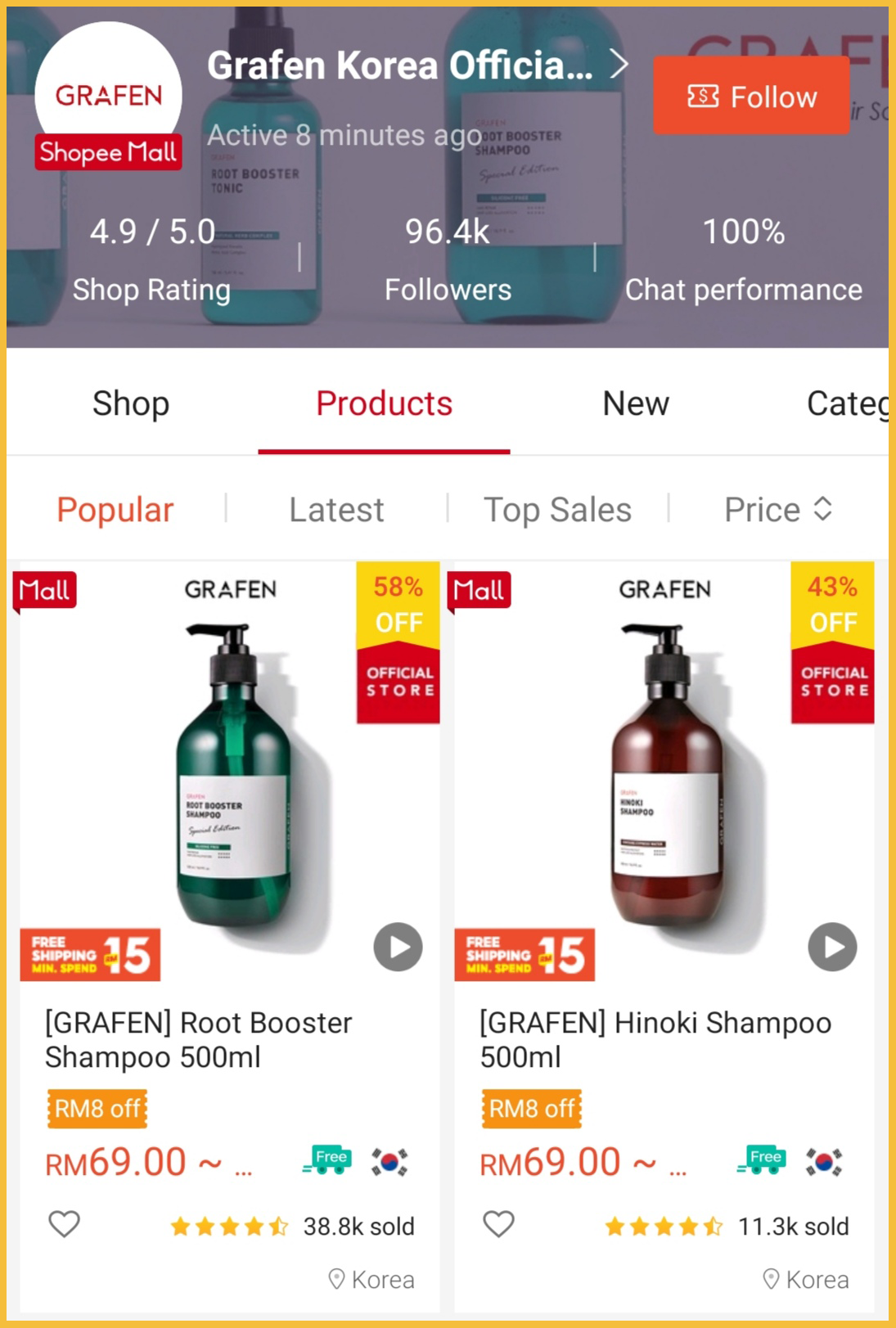Image resolution: width=896 pixels, height=1328 pixels.
Task: Like the Root Booster Shampoo product
Action: click(x=64, y=1224)
